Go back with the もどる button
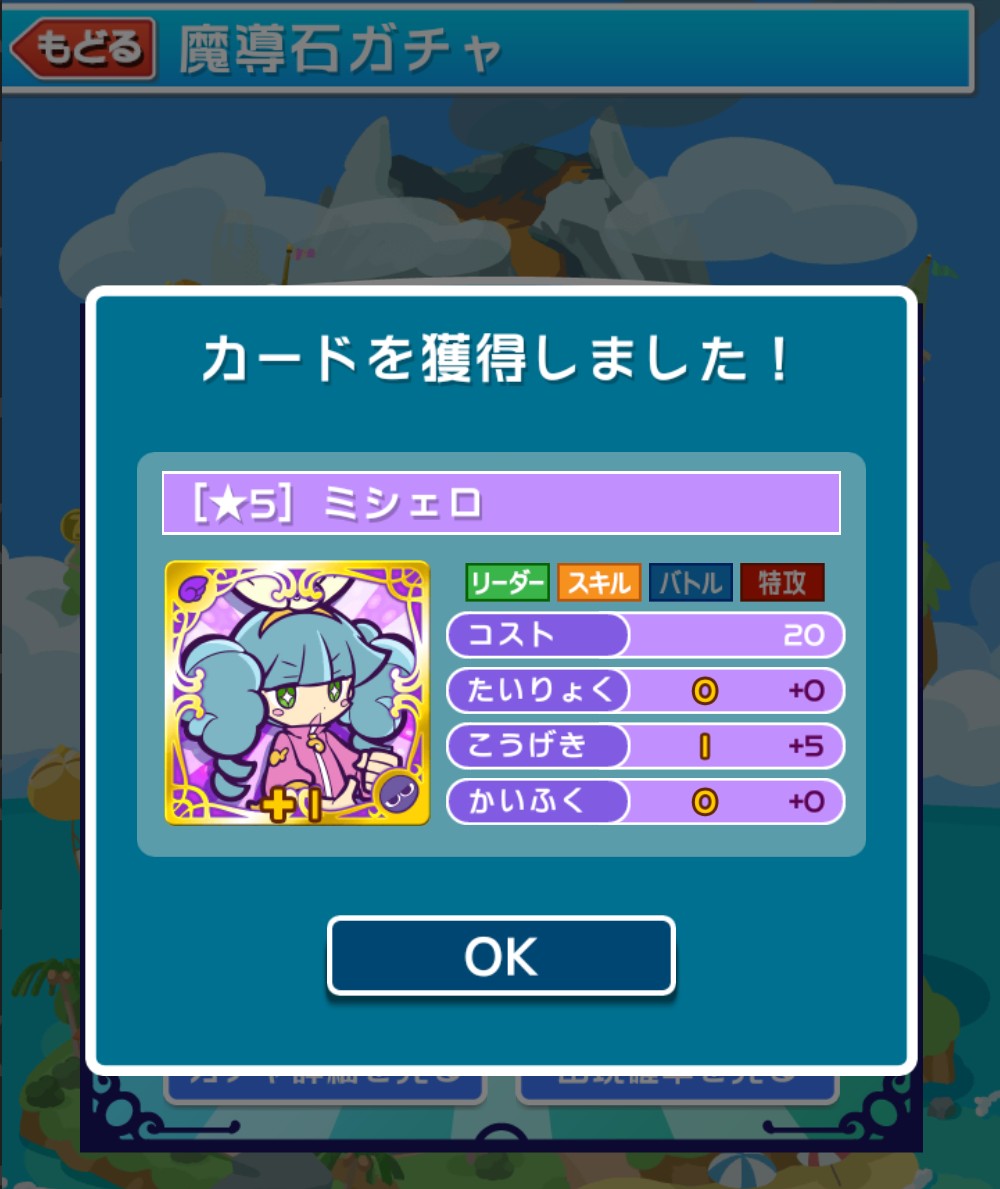 (x=84, y=48)
